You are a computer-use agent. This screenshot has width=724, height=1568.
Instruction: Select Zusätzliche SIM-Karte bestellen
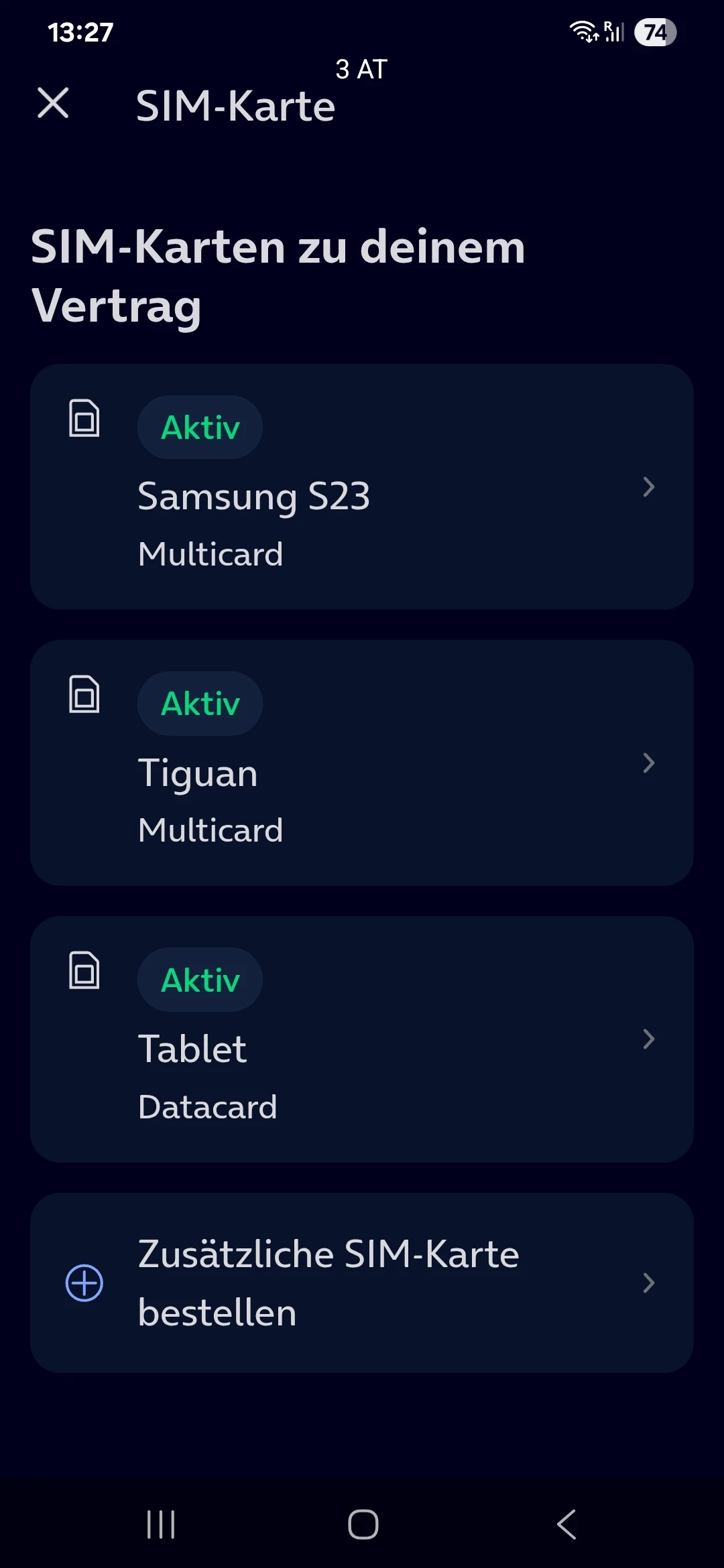(362, 1283)
